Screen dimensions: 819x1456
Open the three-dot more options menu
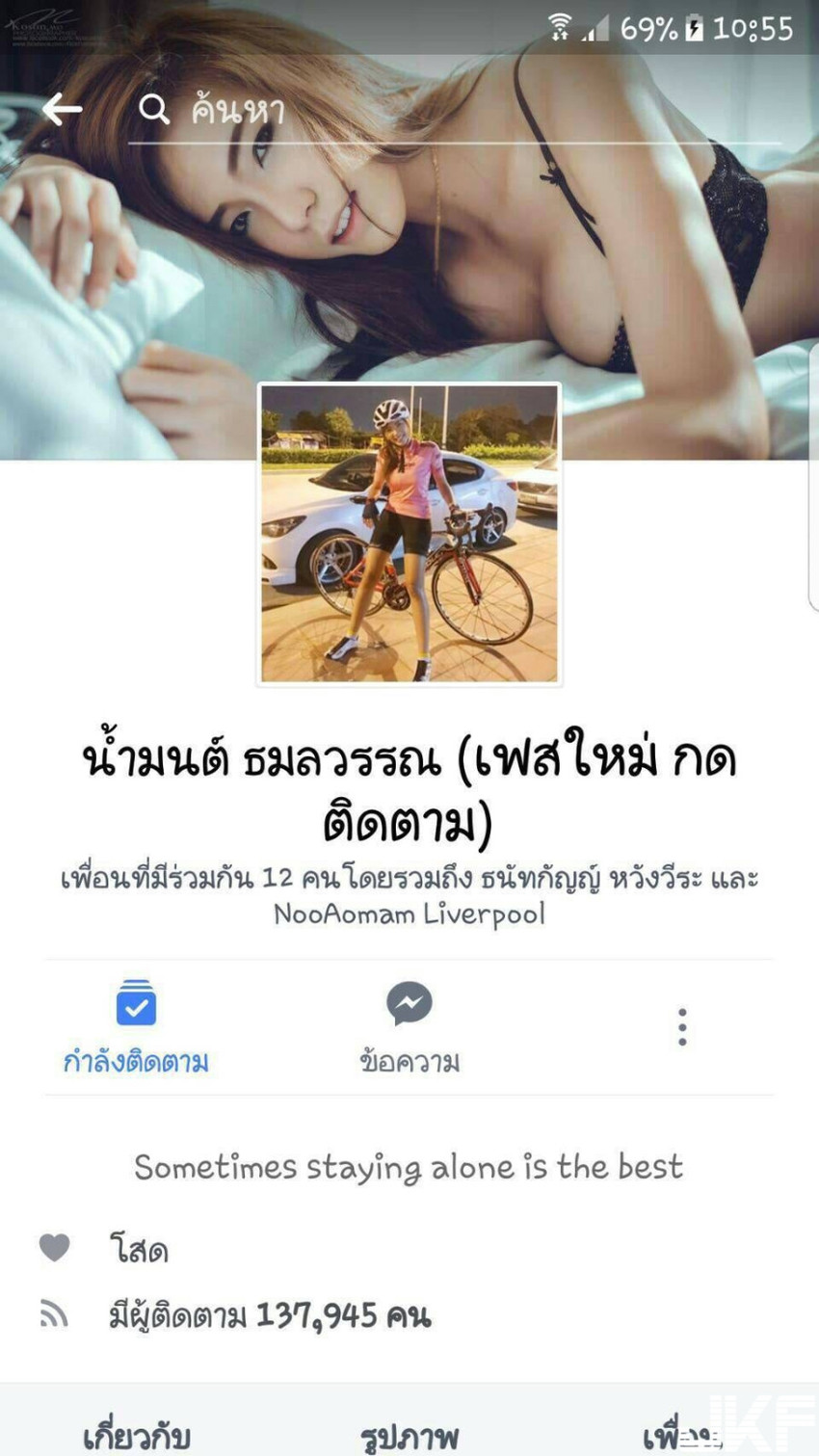tap(682, 1027)
